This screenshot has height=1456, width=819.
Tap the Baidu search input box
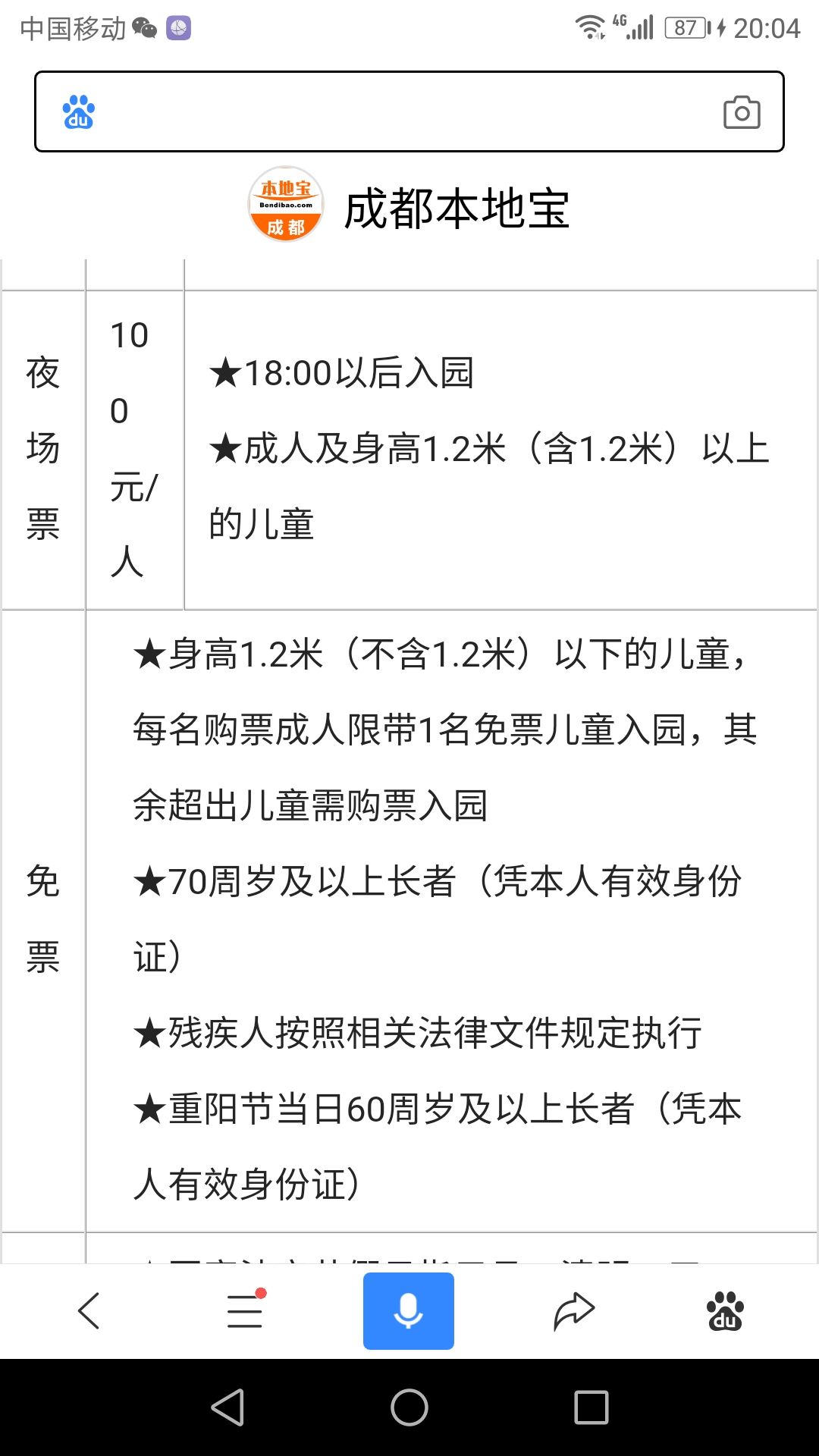(x=409, y=111)
